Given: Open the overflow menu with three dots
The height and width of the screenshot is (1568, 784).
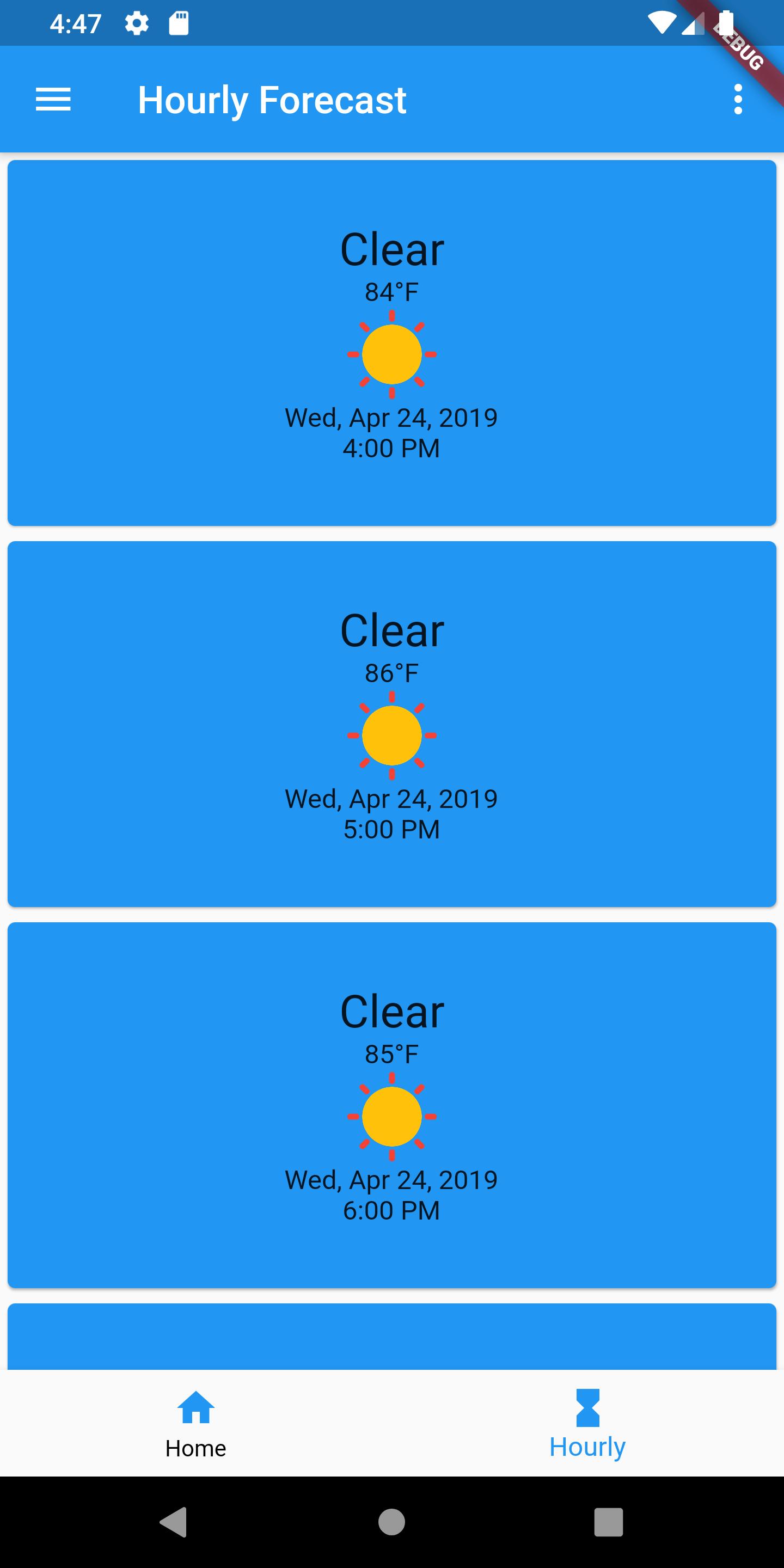Looking at the screenshot, I should 737,99.
